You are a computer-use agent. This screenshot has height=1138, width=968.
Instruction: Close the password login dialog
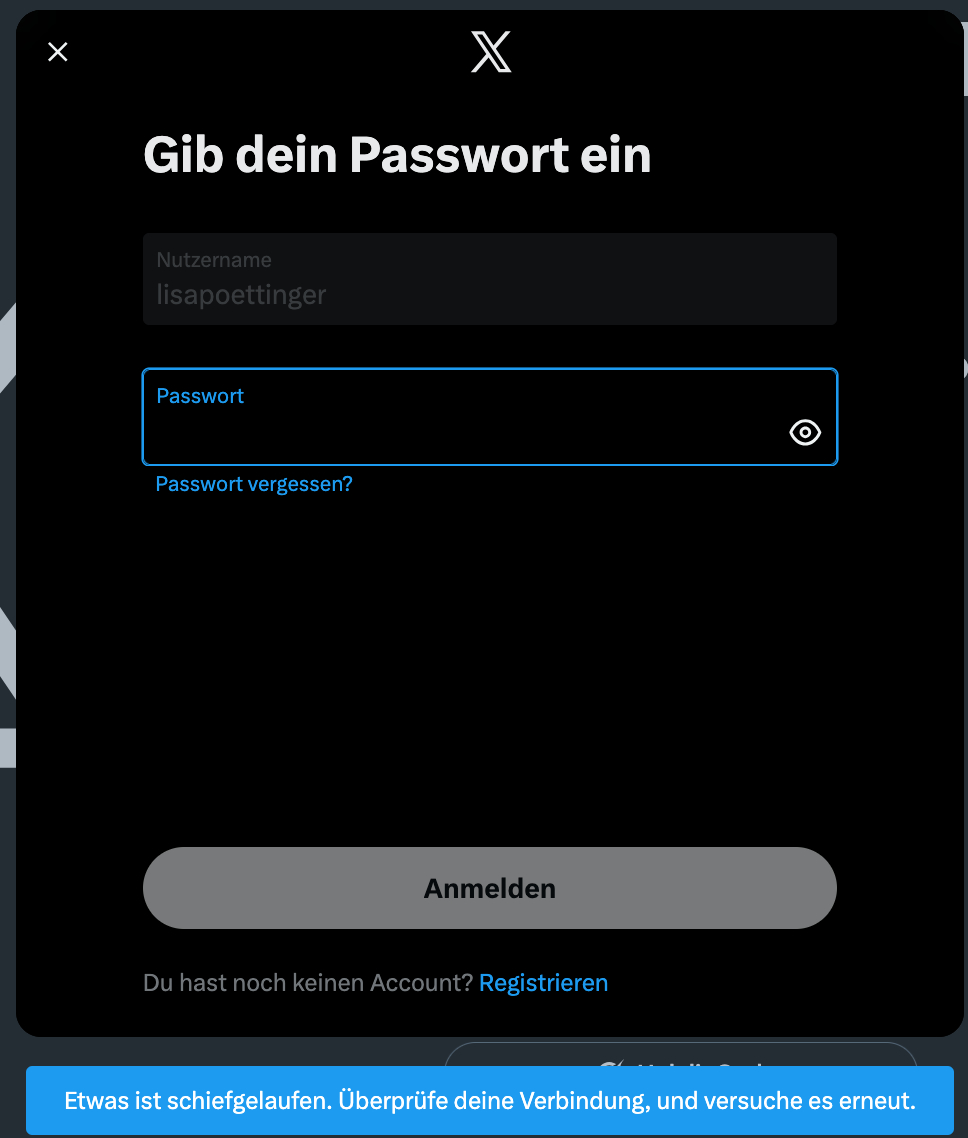[x=58, y=52]
